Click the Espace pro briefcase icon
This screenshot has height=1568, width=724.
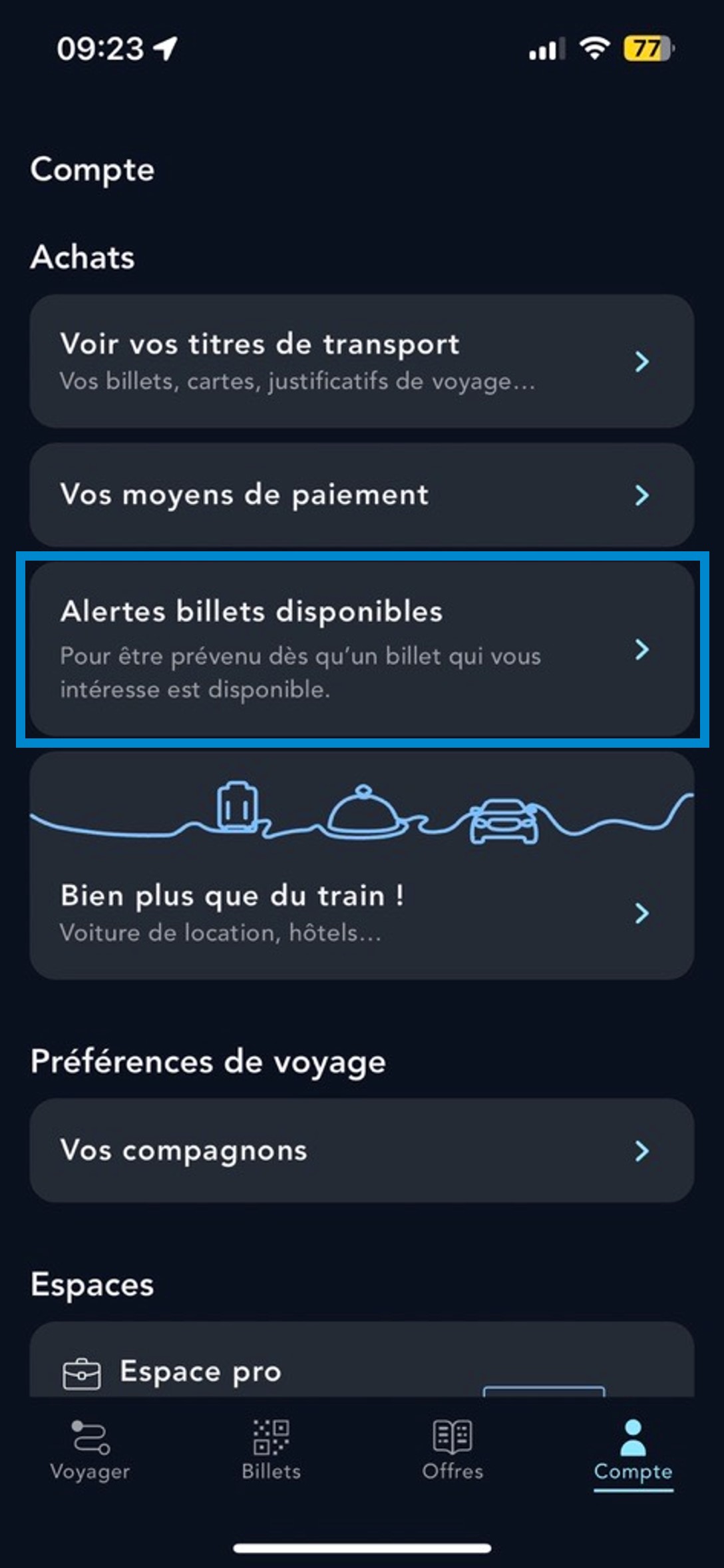[83, 1371]
